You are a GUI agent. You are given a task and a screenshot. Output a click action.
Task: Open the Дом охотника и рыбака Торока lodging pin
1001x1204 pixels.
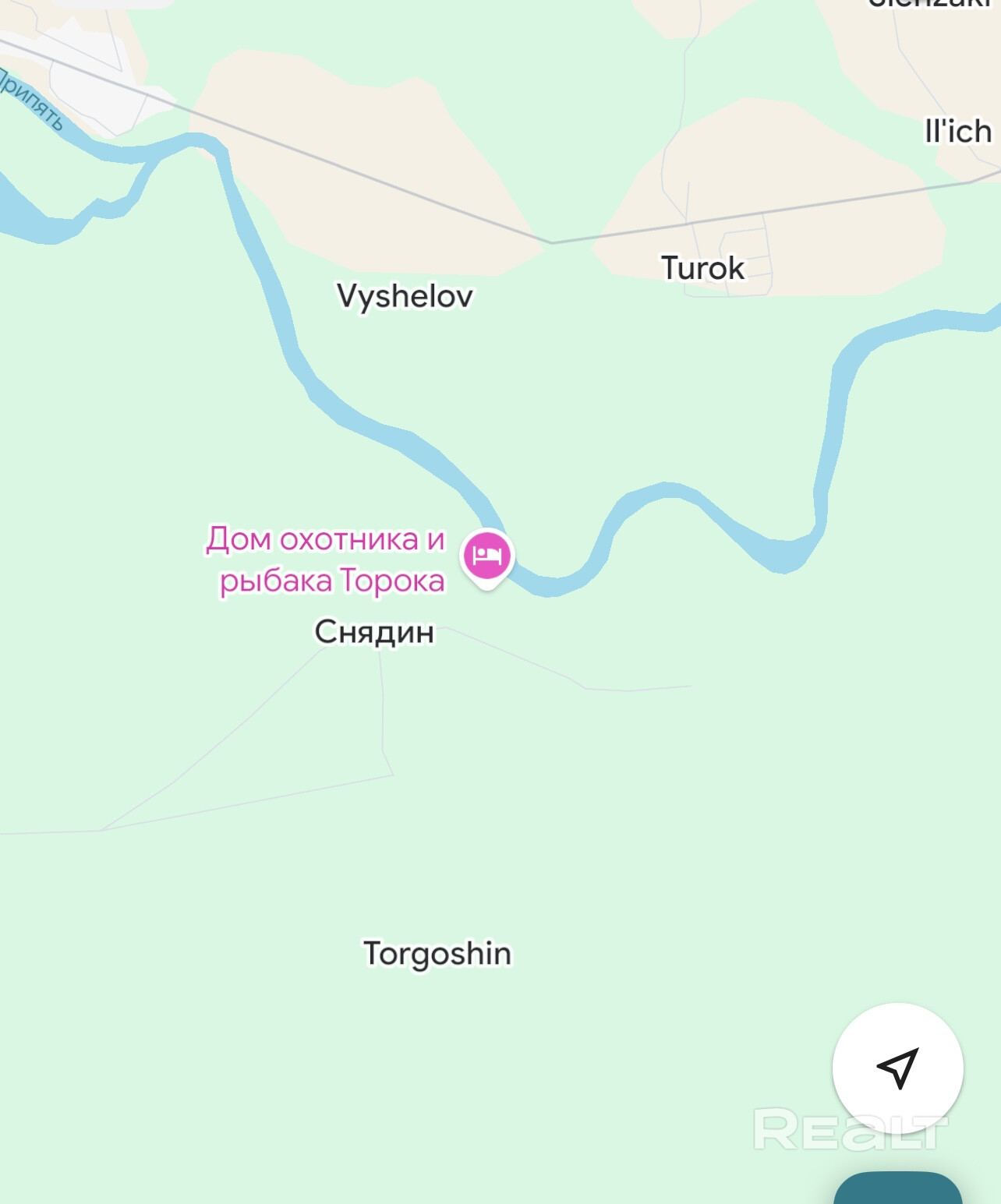point(487,556)
